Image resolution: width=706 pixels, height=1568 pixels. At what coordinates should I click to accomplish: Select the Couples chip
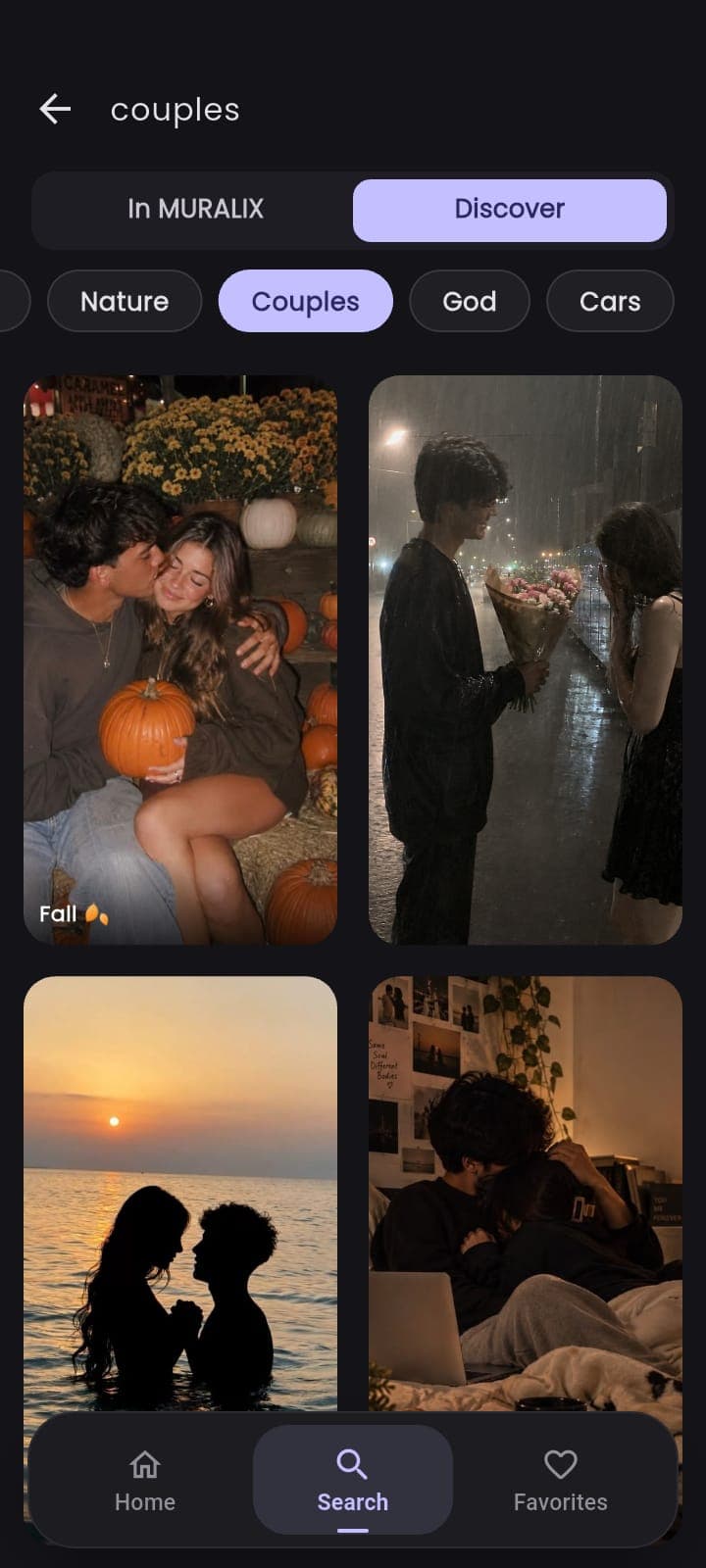point(305,301)
